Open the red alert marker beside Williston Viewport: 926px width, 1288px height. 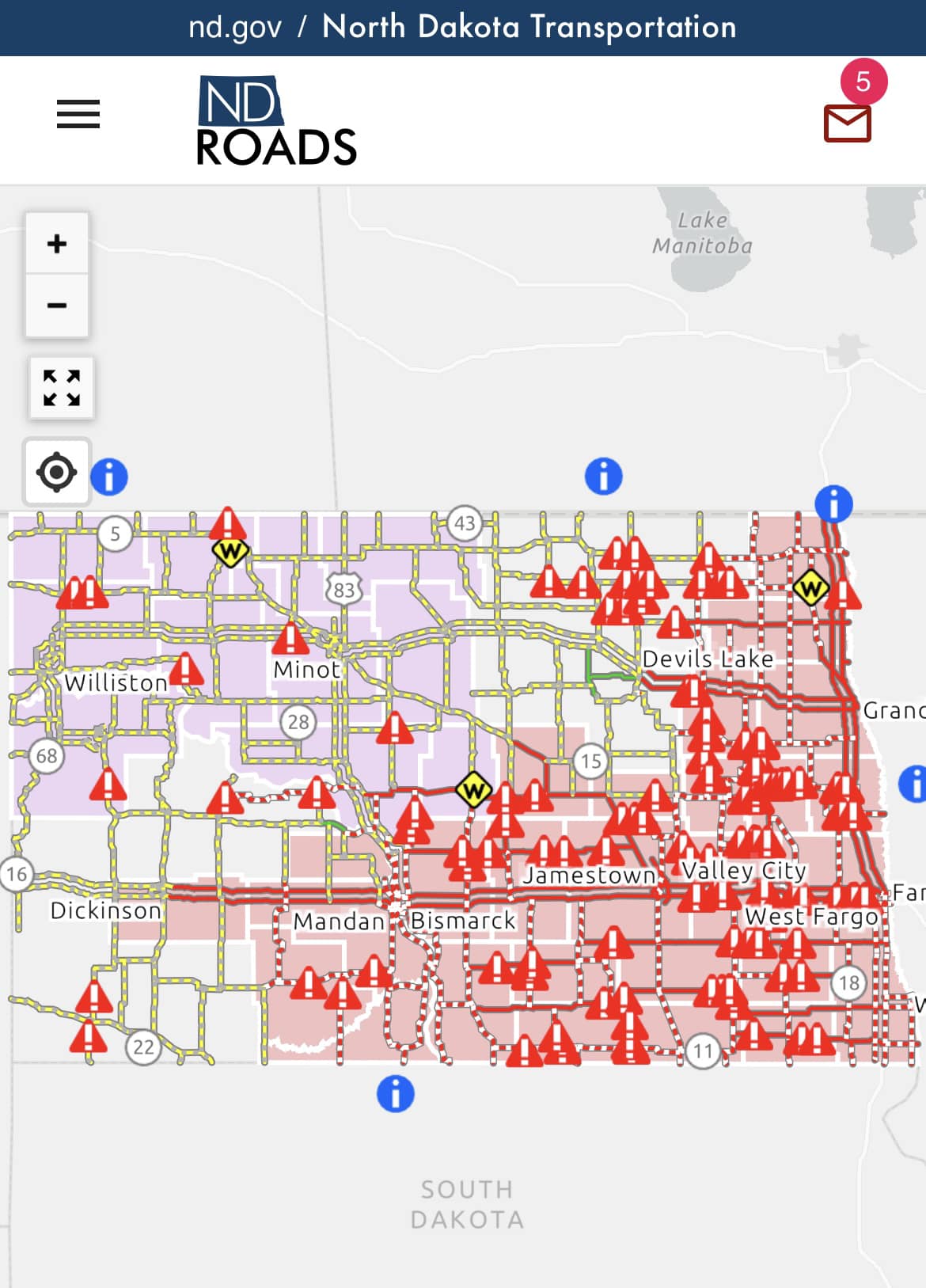point(186,670)
